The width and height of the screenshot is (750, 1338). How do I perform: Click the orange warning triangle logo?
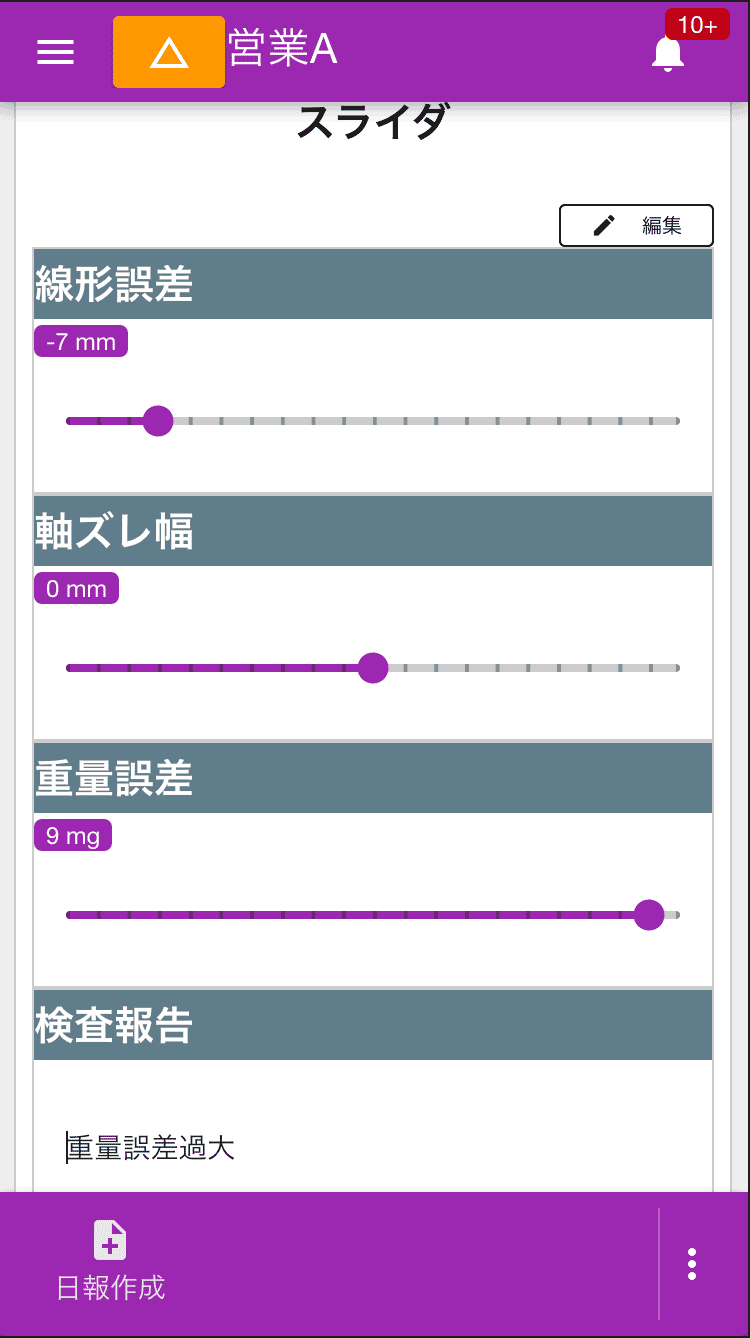[x=168, y=52]
